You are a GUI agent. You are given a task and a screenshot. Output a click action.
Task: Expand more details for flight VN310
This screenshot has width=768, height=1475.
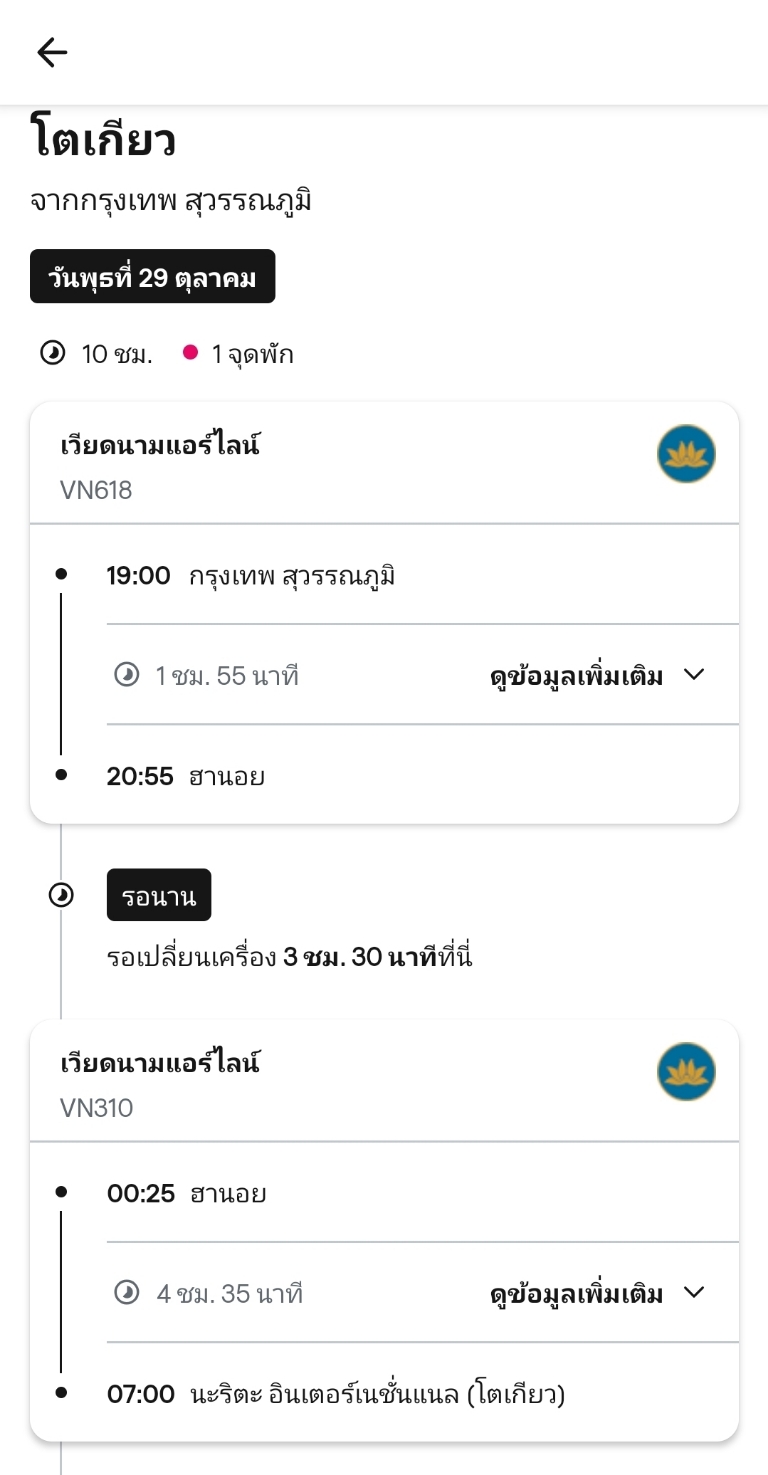click(x=598, y=1293)
